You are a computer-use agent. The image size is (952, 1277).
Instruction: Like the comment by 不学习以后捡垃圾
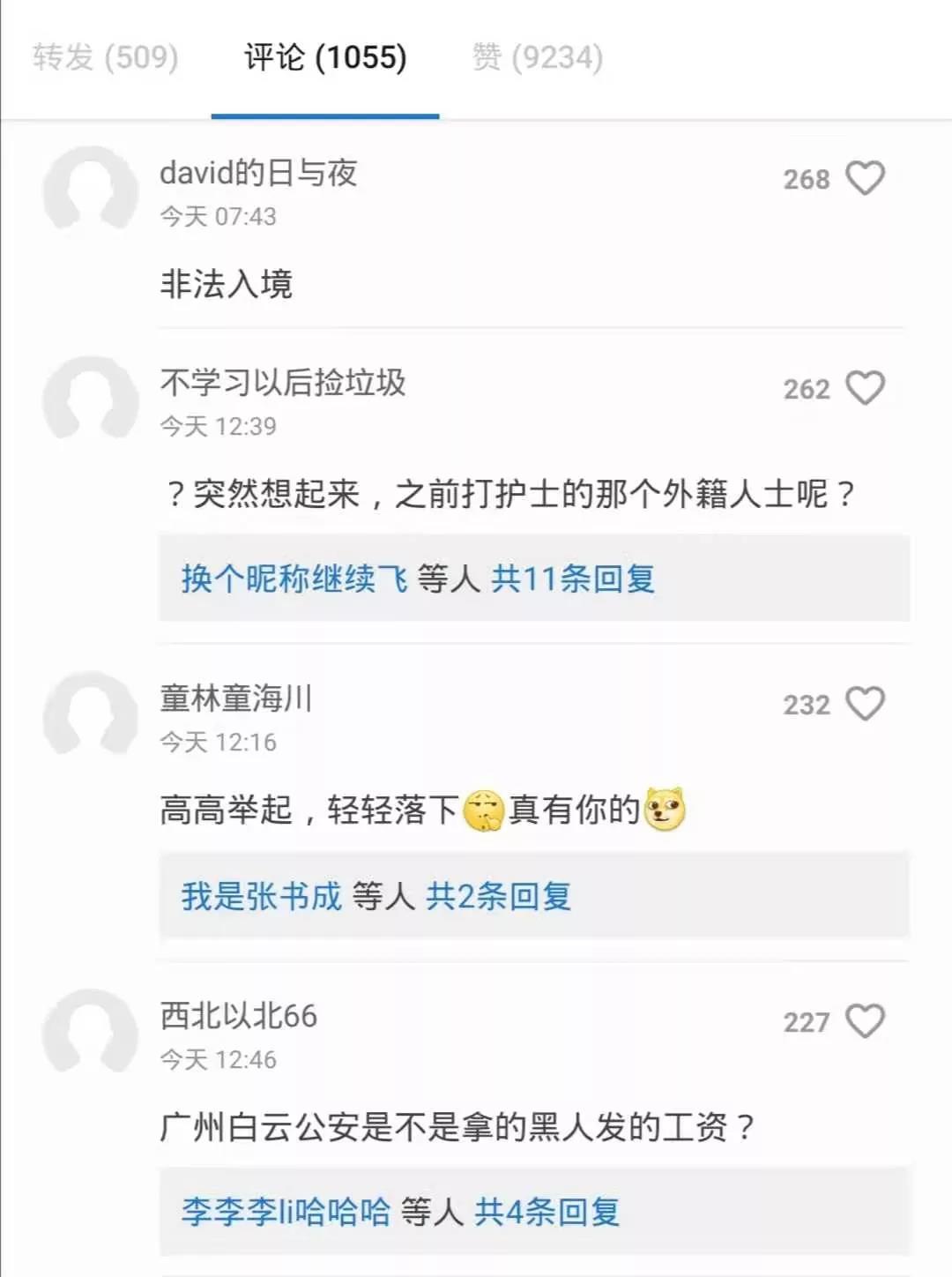(865, 388)
